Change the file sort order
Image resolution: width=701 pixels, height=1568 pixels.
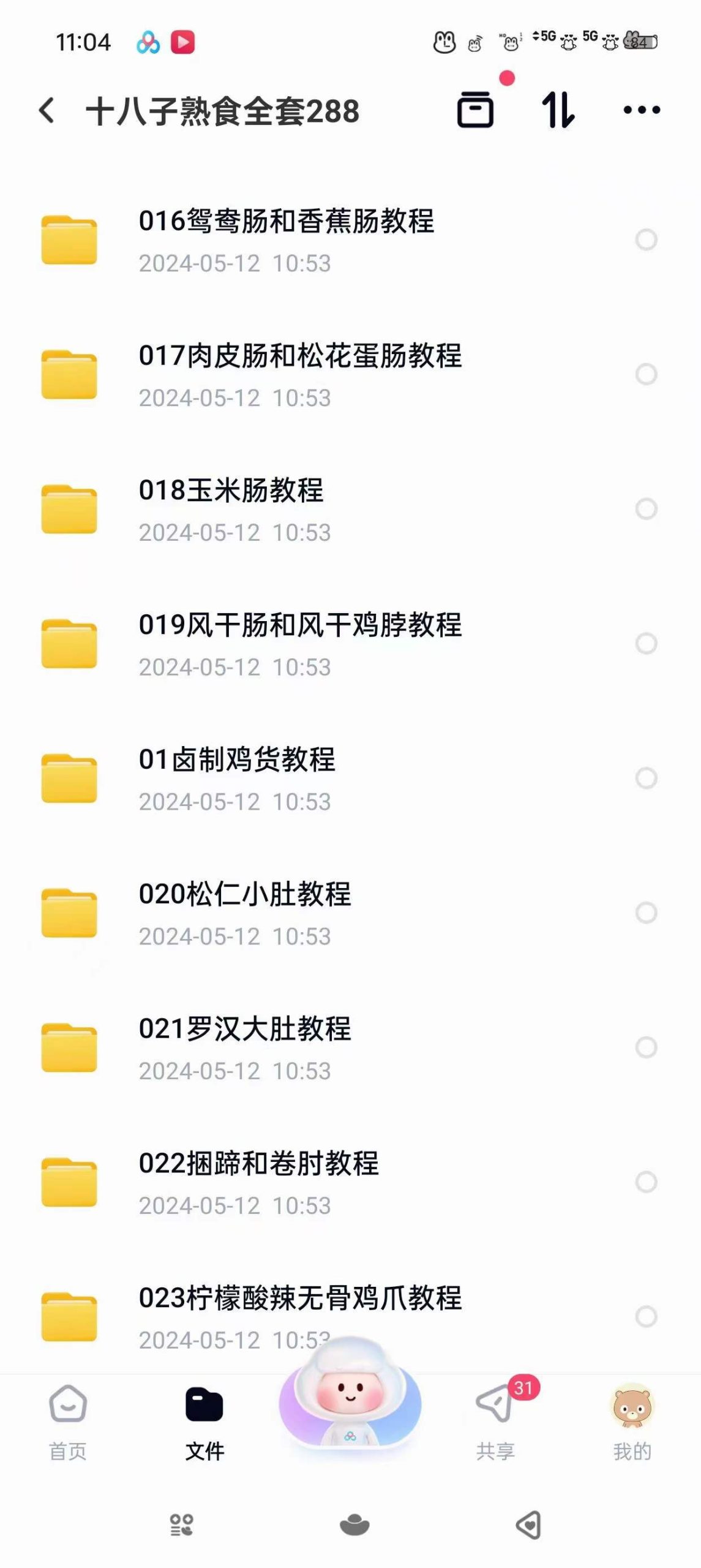[558, 110]
